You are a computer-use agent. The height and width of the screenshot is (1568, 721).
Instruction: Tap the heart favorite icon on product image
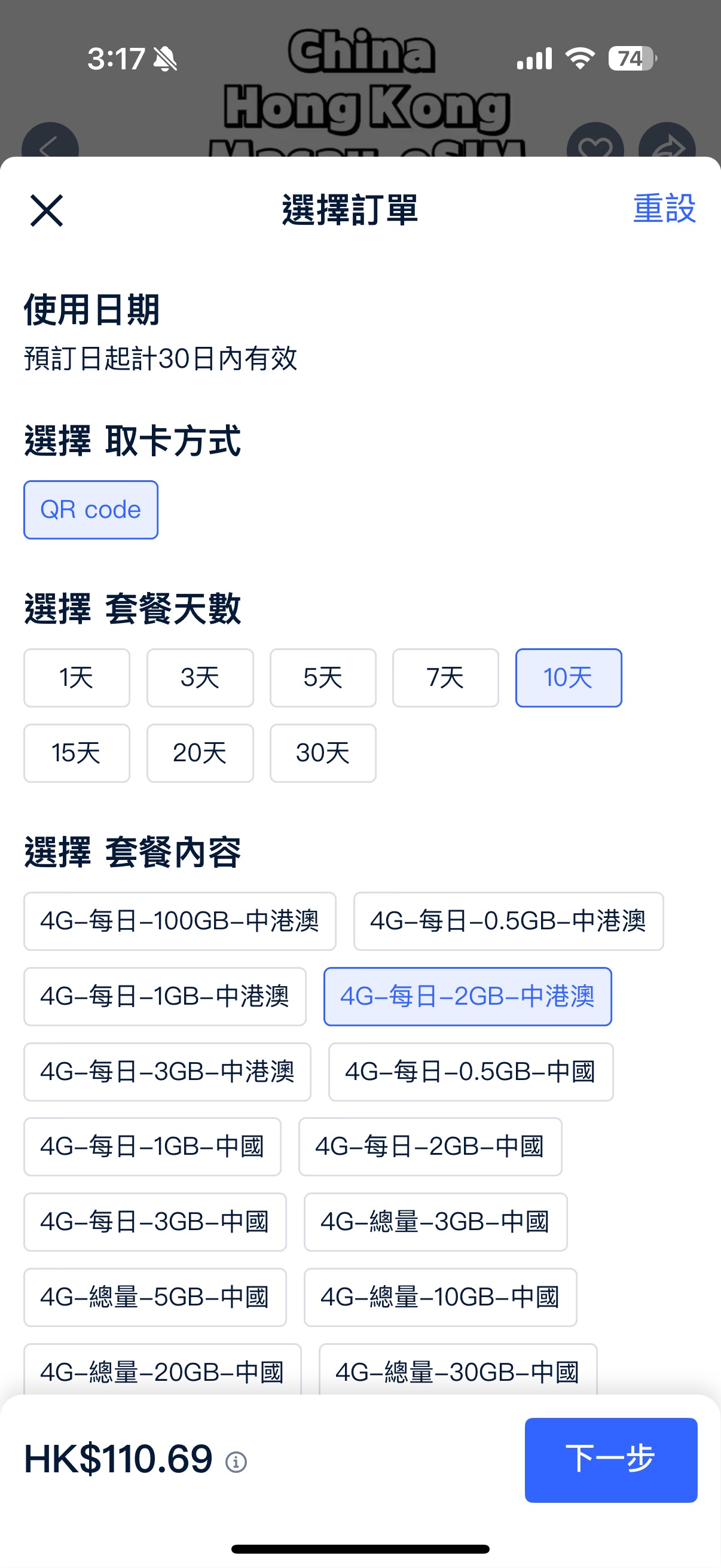click(x=594, y=146)
